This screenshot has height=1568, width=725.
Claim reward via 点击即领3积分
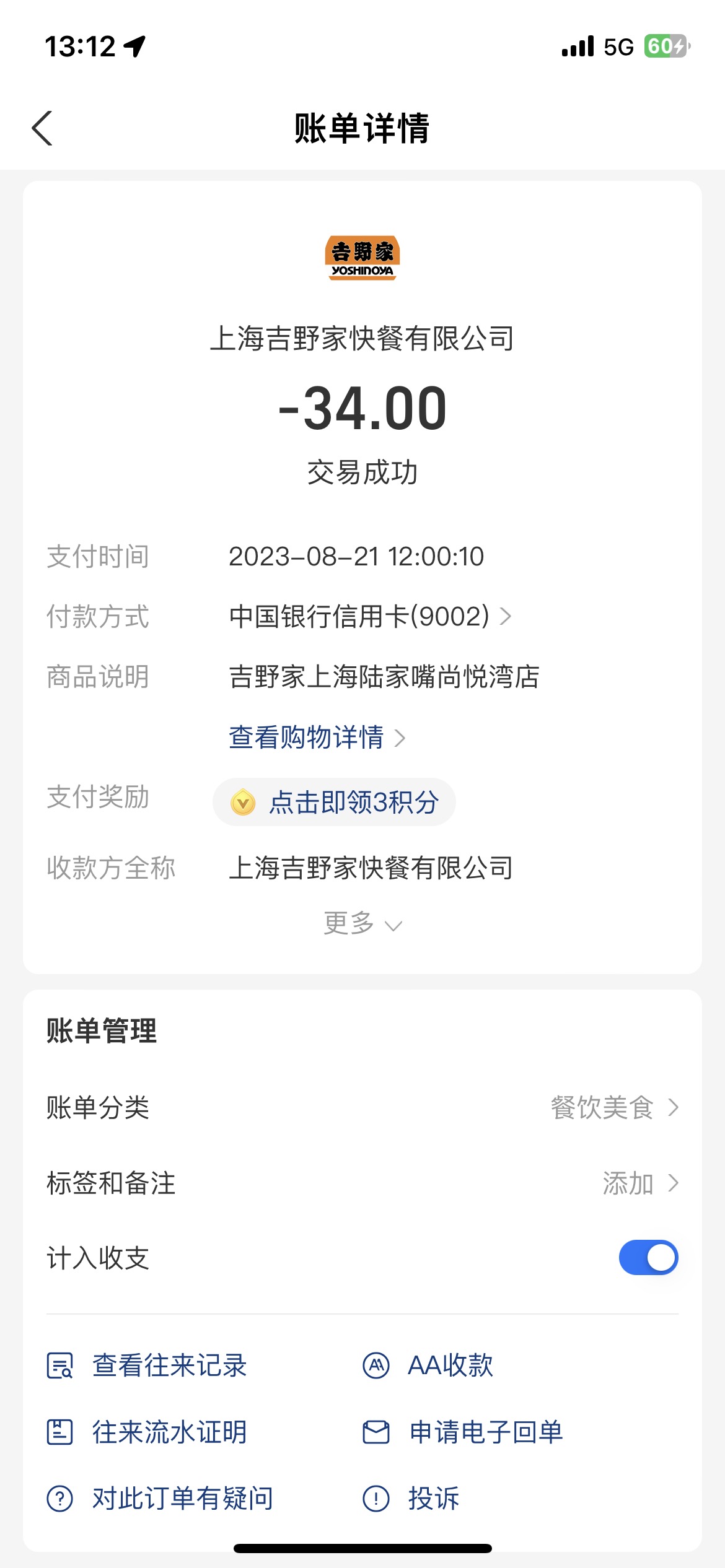(335, 802)
